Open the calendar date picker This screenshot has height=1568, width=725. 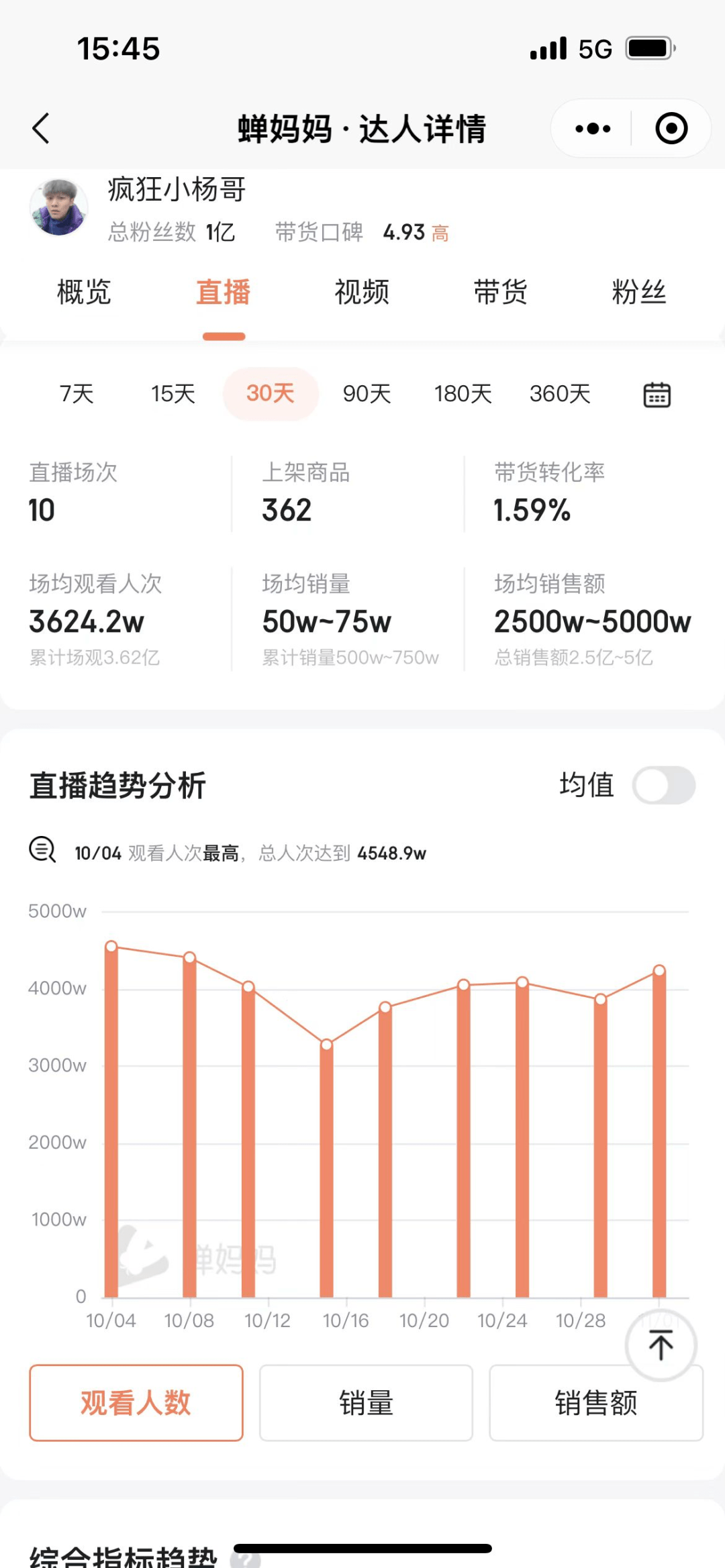(657, 395)
